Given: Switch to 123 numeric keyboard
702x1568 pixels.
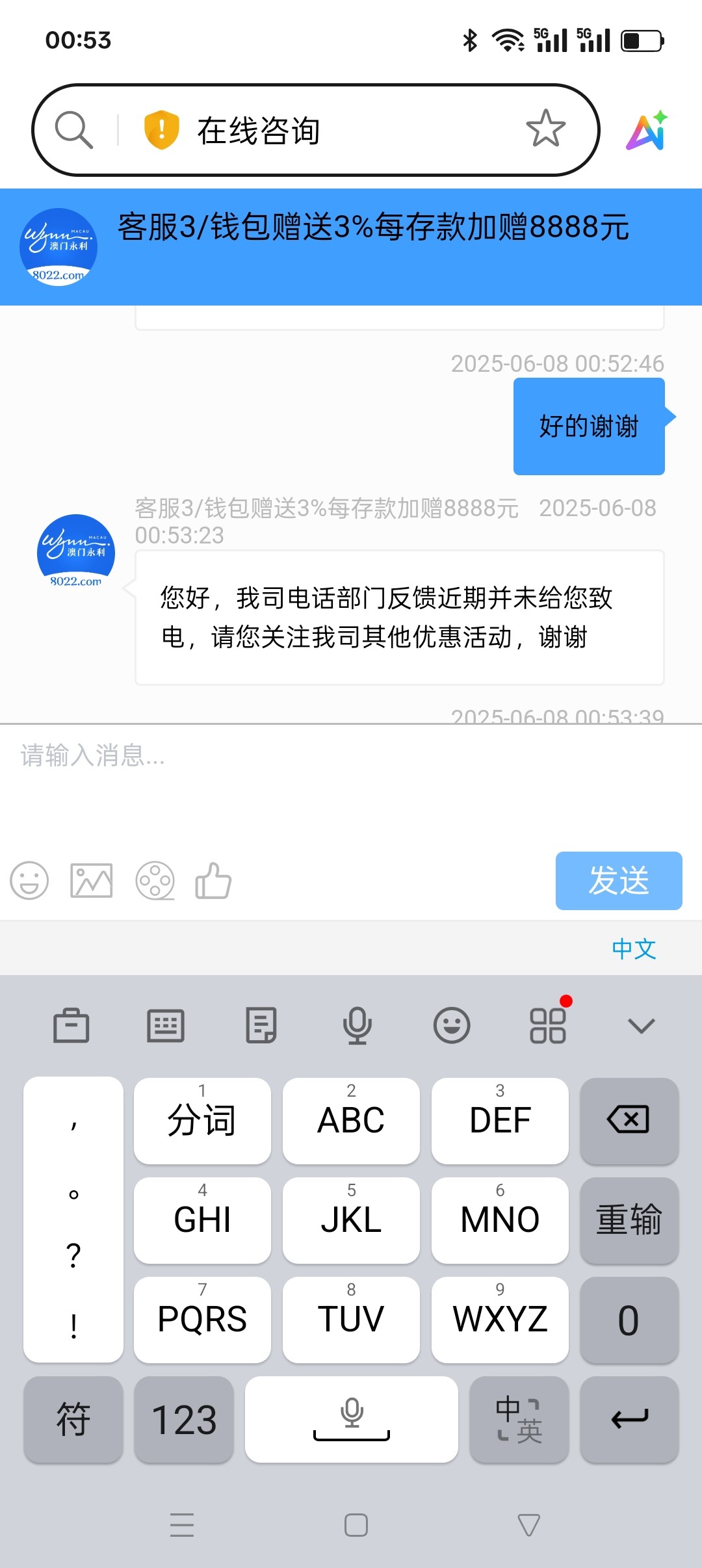Looking at the screenshot, I should [x=184, y=1419].
